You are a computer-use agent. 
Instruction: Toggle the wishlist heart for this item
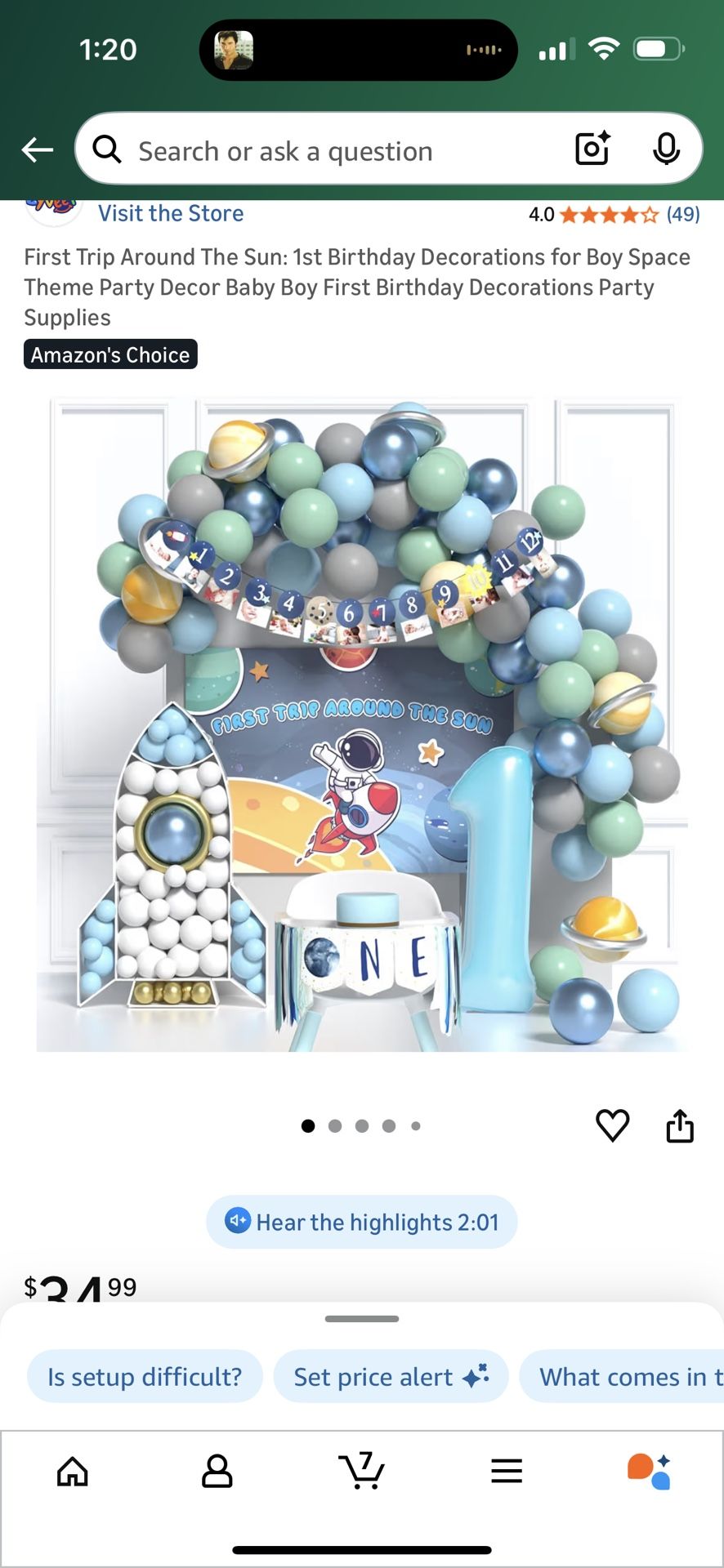(611, 1125)
